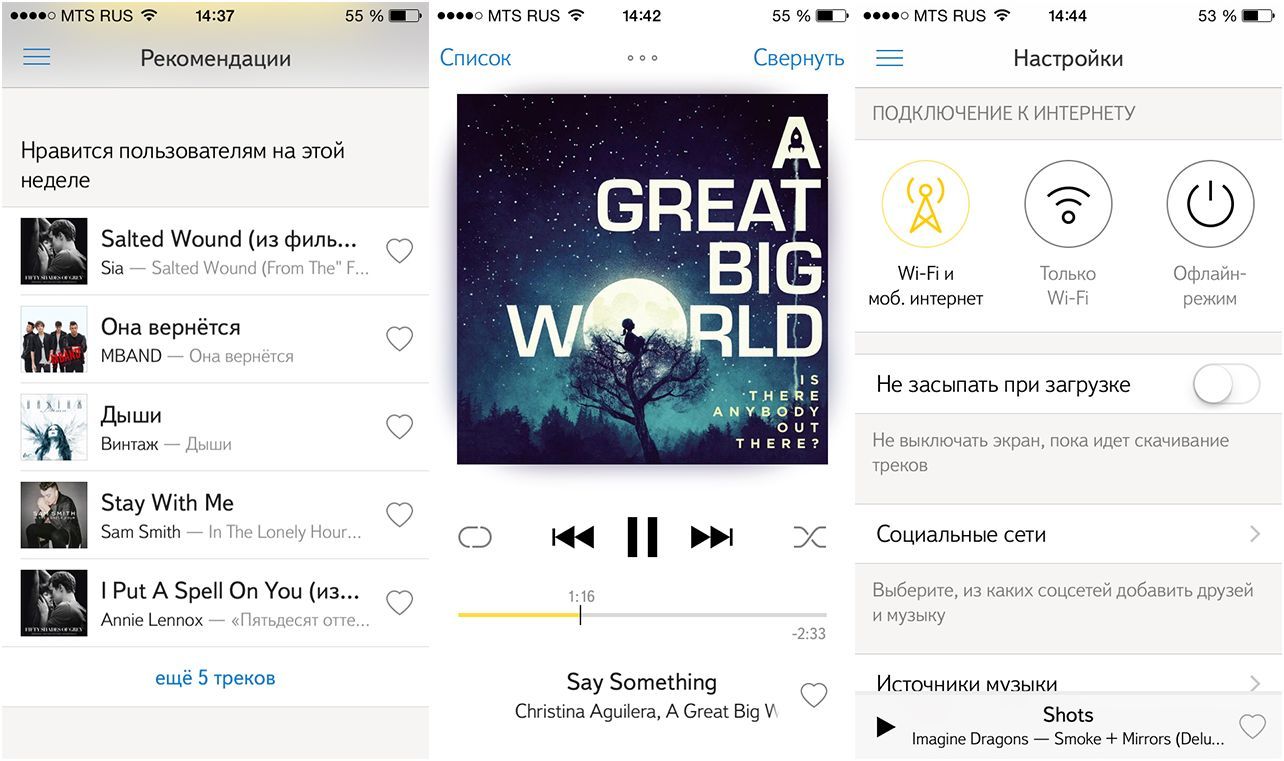Image resolution: width=1284 pixels, height=761 pixels.
Task: Show more via ещё 5 треков
Action: pos(215,678)
